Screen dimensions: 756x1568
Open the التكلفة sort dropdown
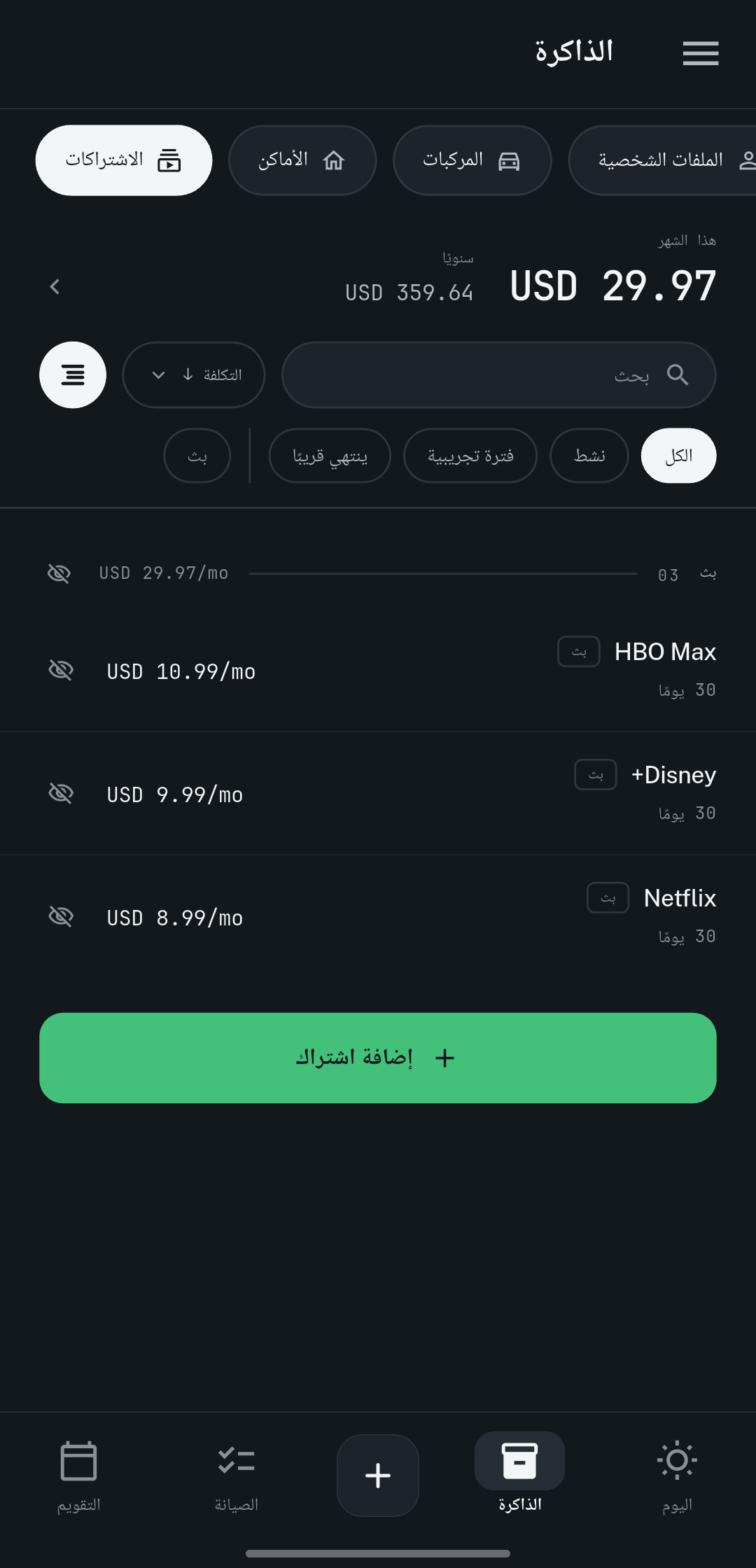[194, 375]
